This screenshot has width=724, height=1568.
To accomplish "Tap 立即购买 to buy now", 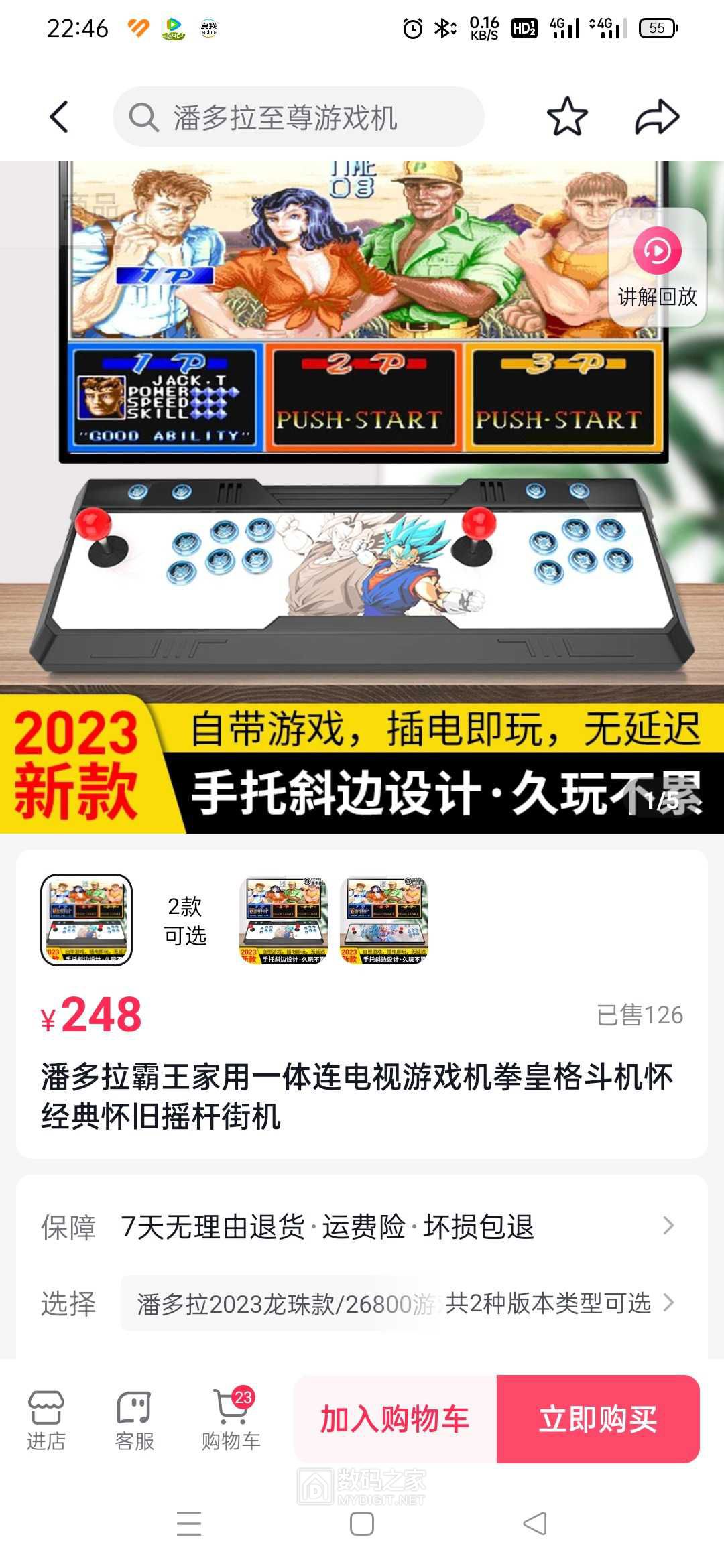I will 598,1419.
